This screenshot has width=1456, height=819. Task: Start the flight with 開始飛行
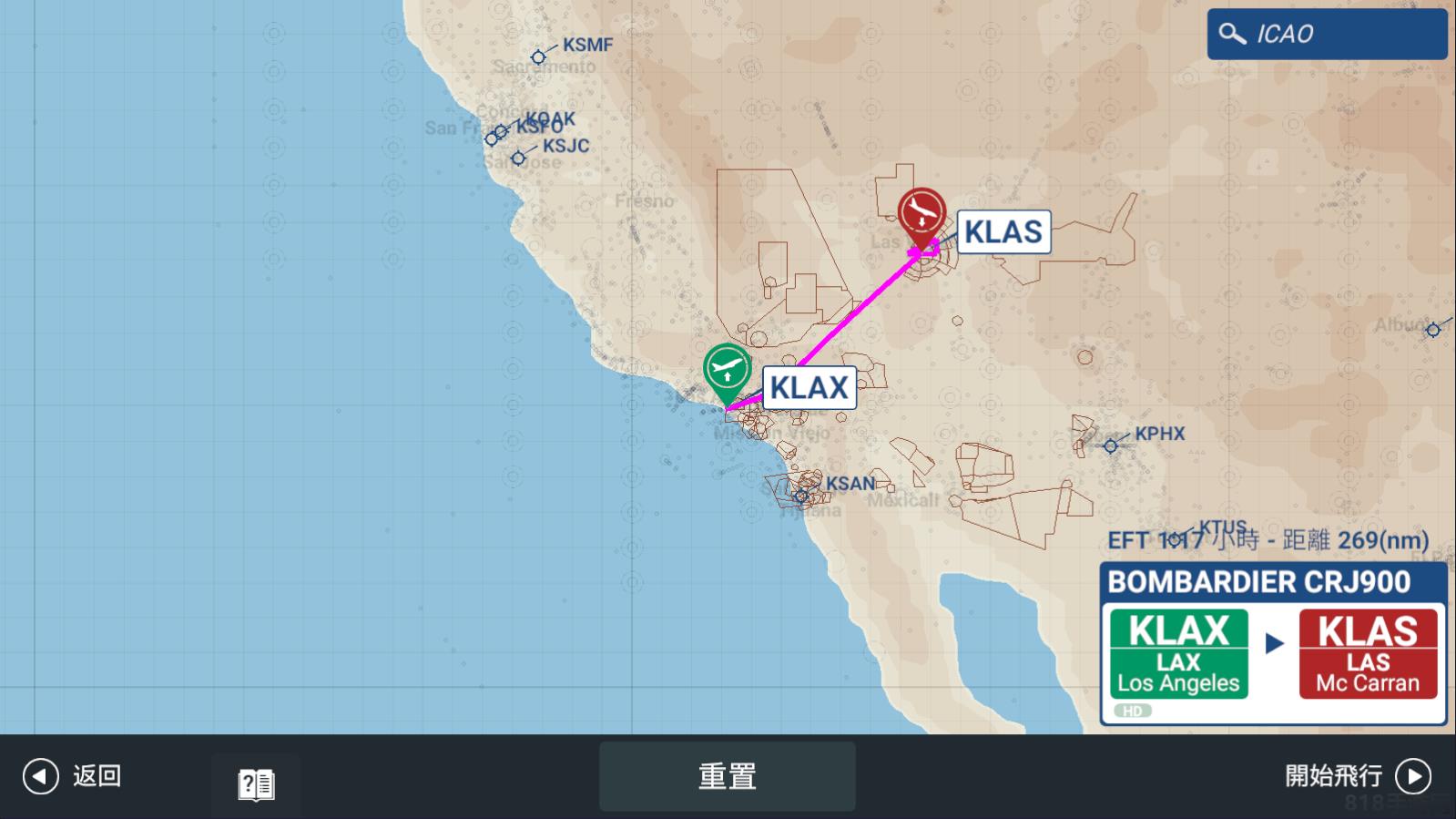(x=1357, y=776)
